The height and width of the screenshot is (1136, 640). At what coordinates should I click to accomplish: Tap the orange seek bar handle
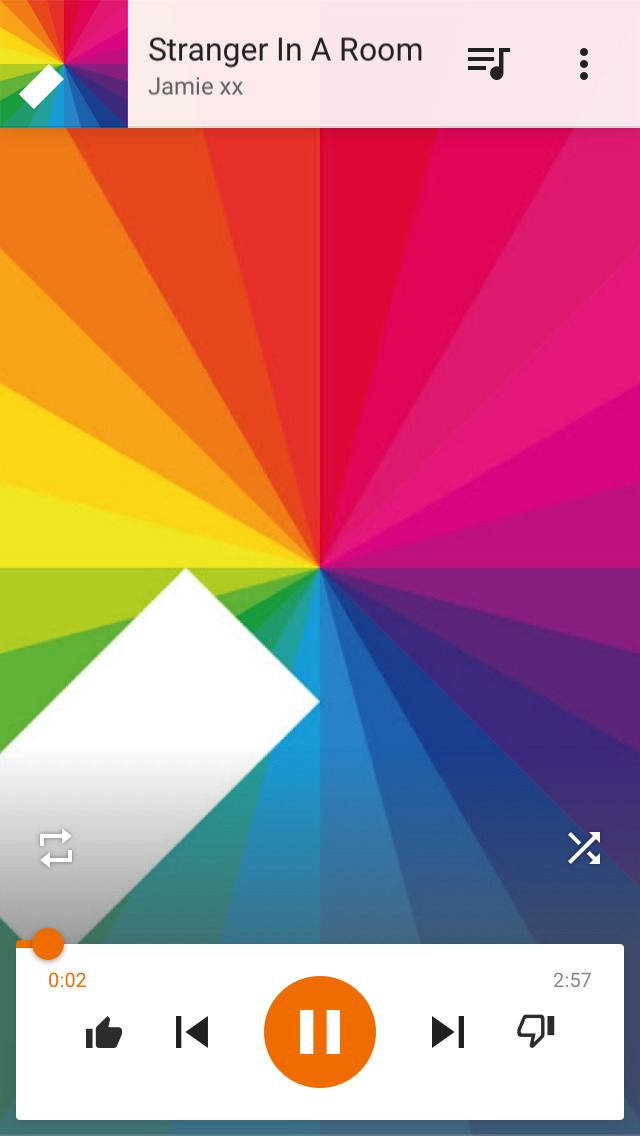[x=48, y=944]
